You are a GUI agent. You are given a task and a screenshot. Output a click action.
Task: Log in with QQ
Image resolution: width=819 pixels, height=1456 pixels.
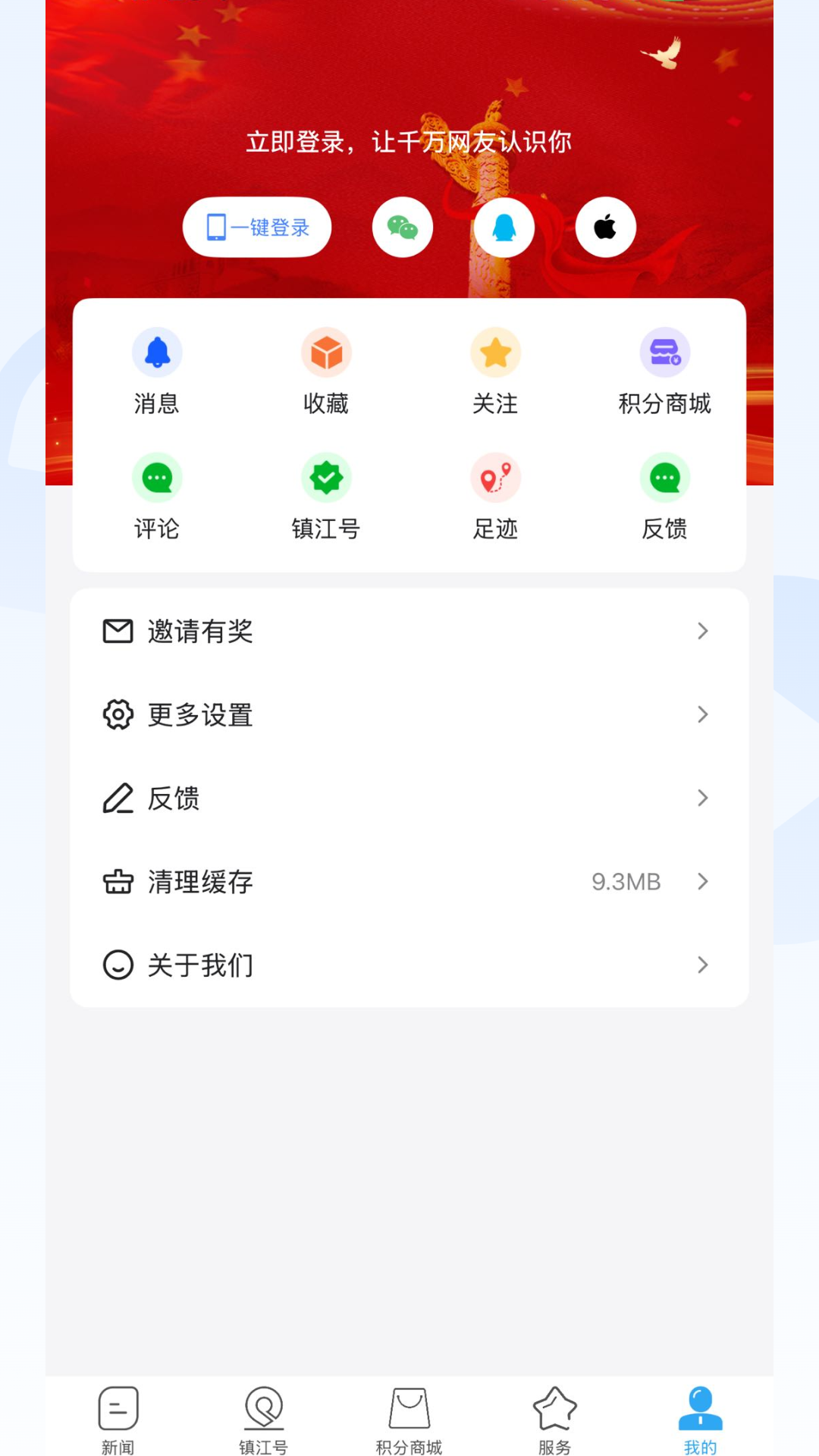click(x=504, y=227)
